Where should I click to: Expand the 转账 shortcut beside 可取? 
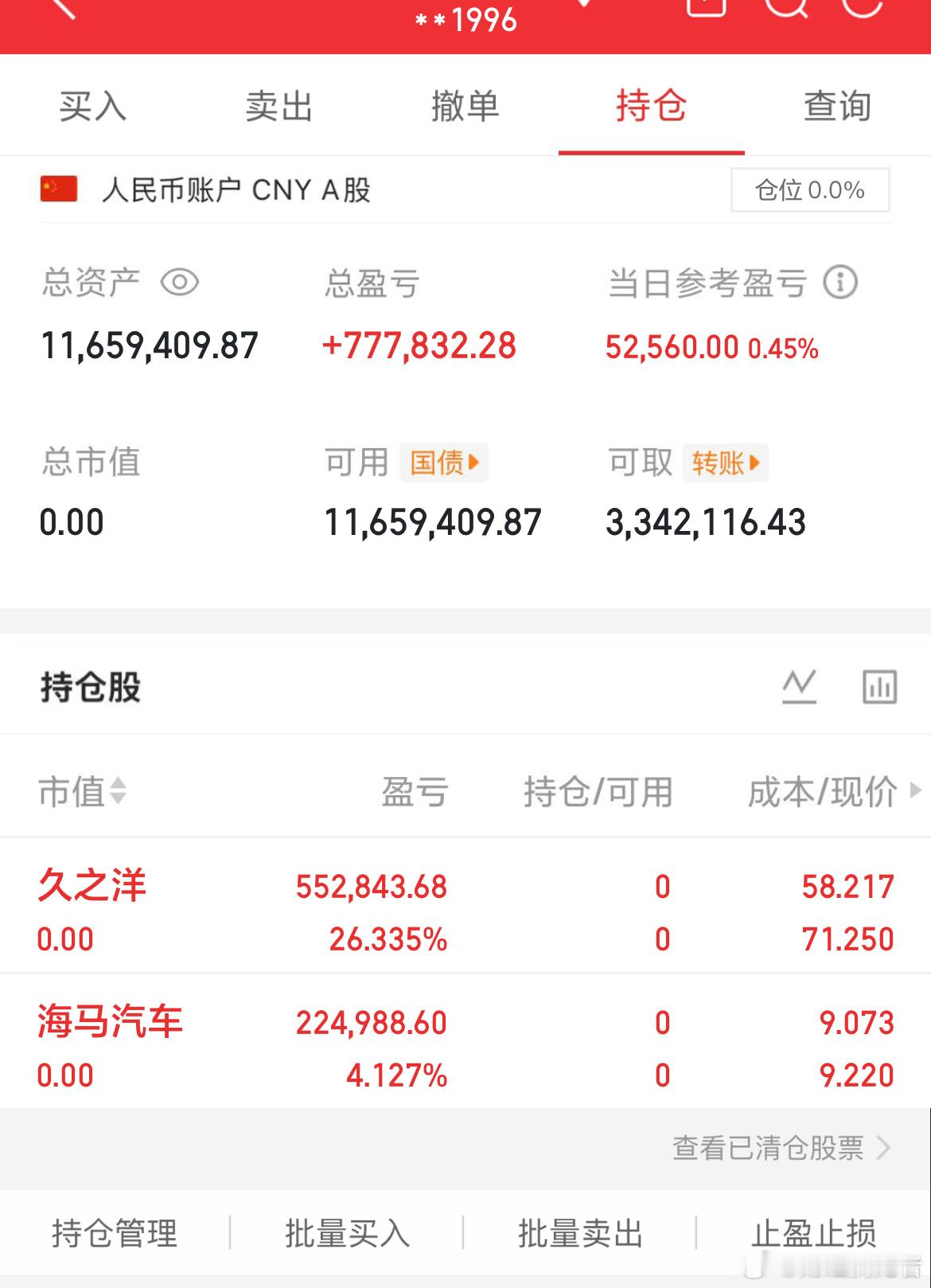tap(725, 463)
